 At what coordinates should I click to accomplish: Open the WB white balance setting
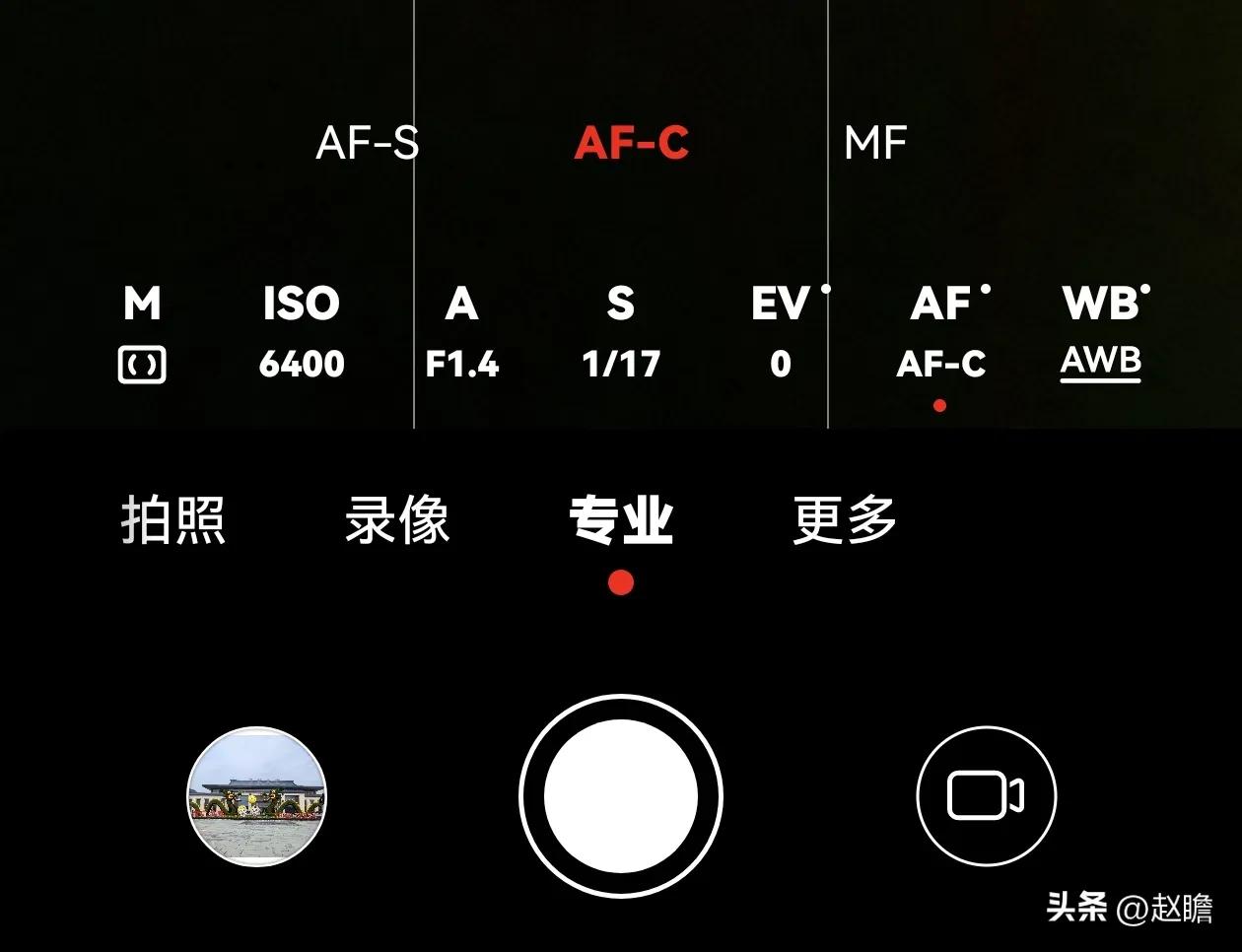pyautogui.click(x=1100, y=333)
